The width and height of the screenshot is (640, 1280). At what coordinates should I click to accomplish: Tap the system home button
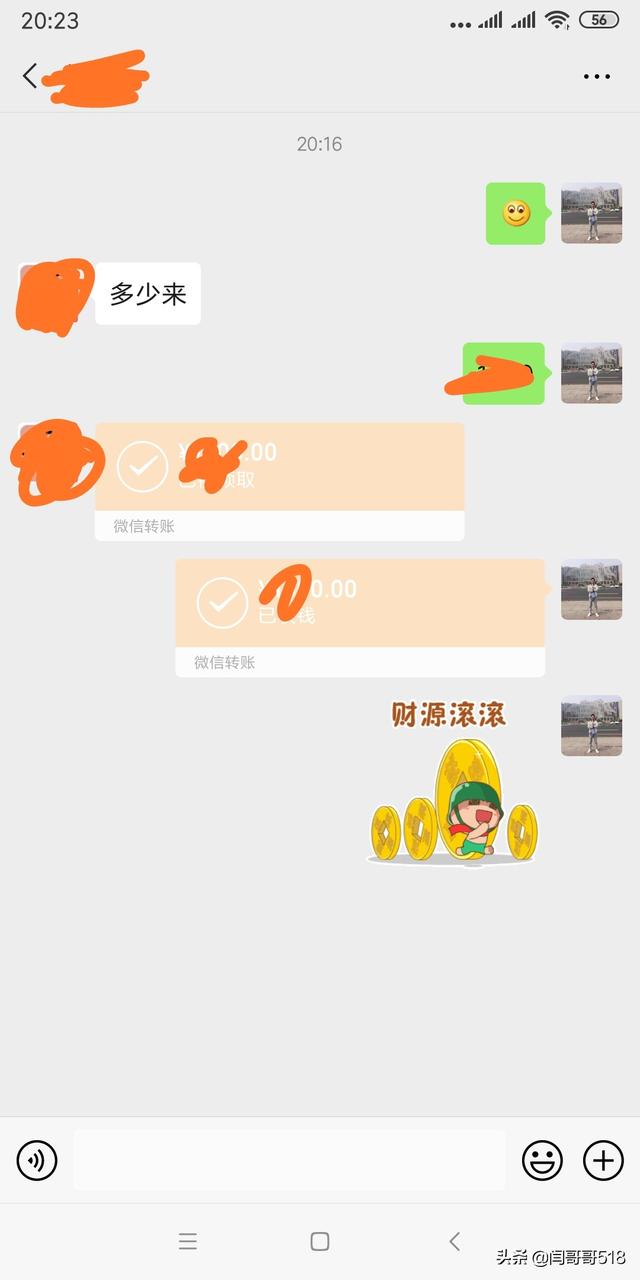coord(320,1241)
